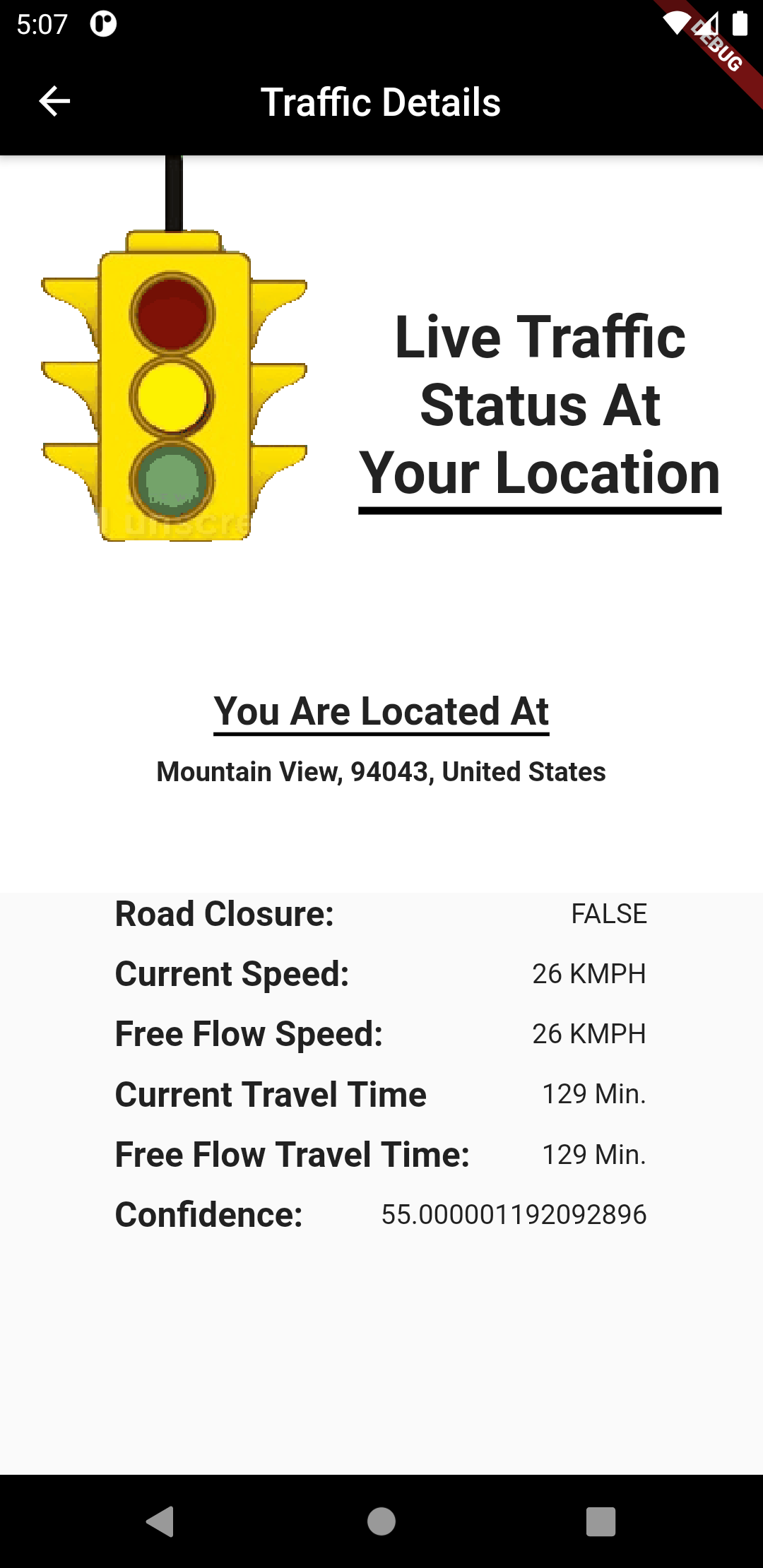Tap the Current Speed 26 KMPH value

[588, 973]
